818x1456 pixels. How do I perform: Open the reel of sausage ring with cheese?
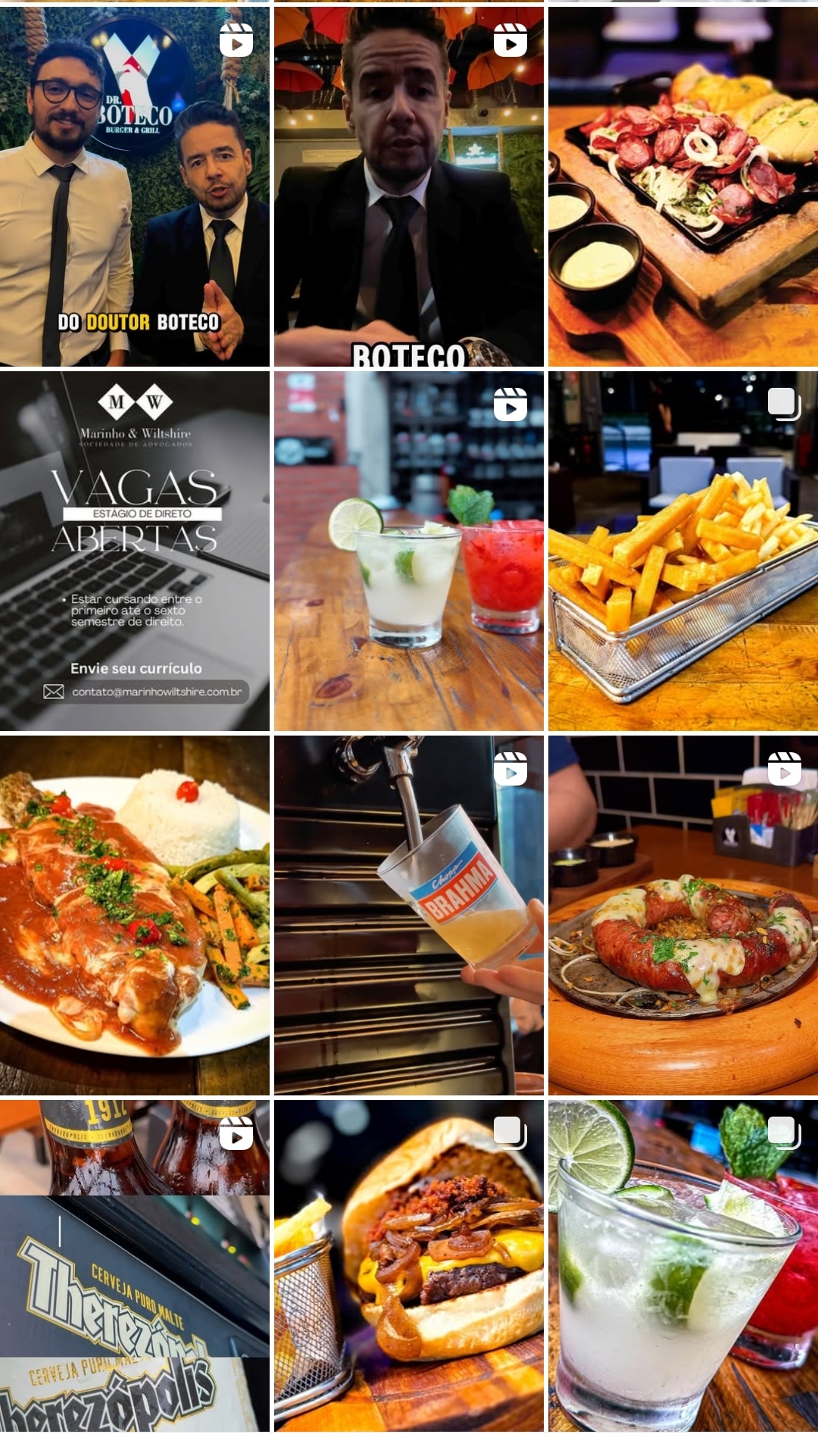tap(682, 915)
